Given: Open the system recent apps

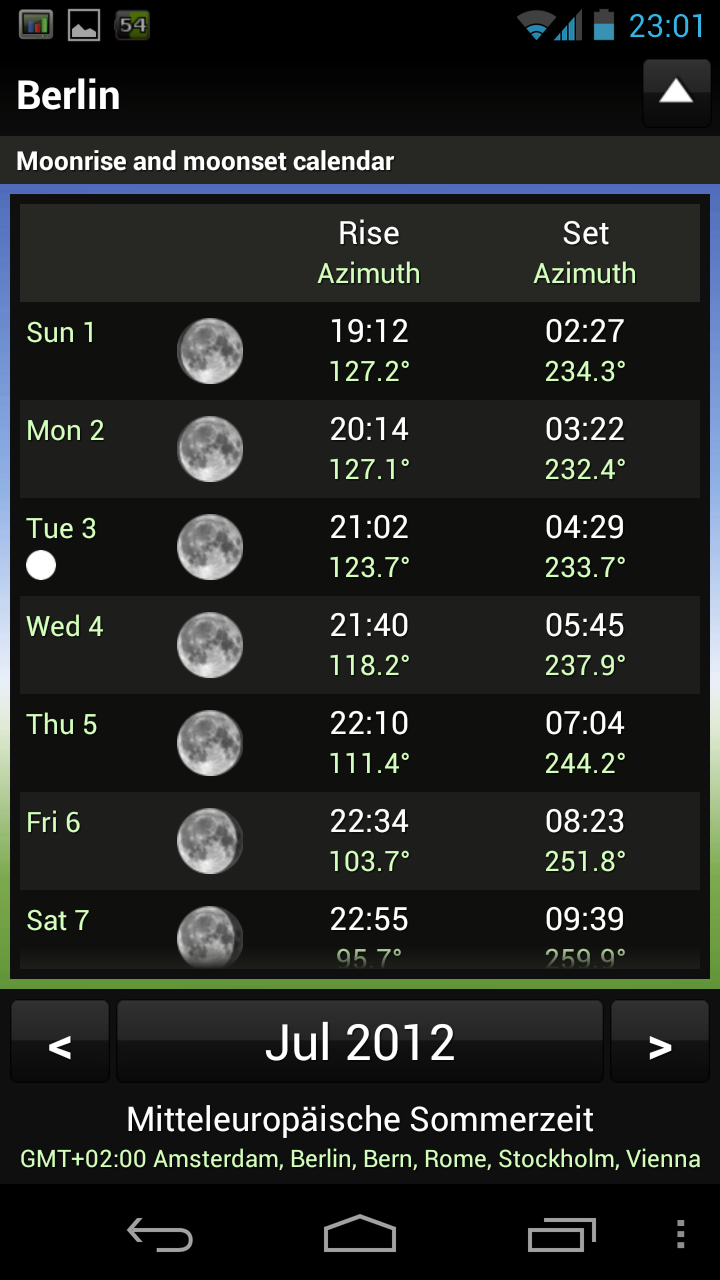Looking at the screenshot, I should [561, 1235].
